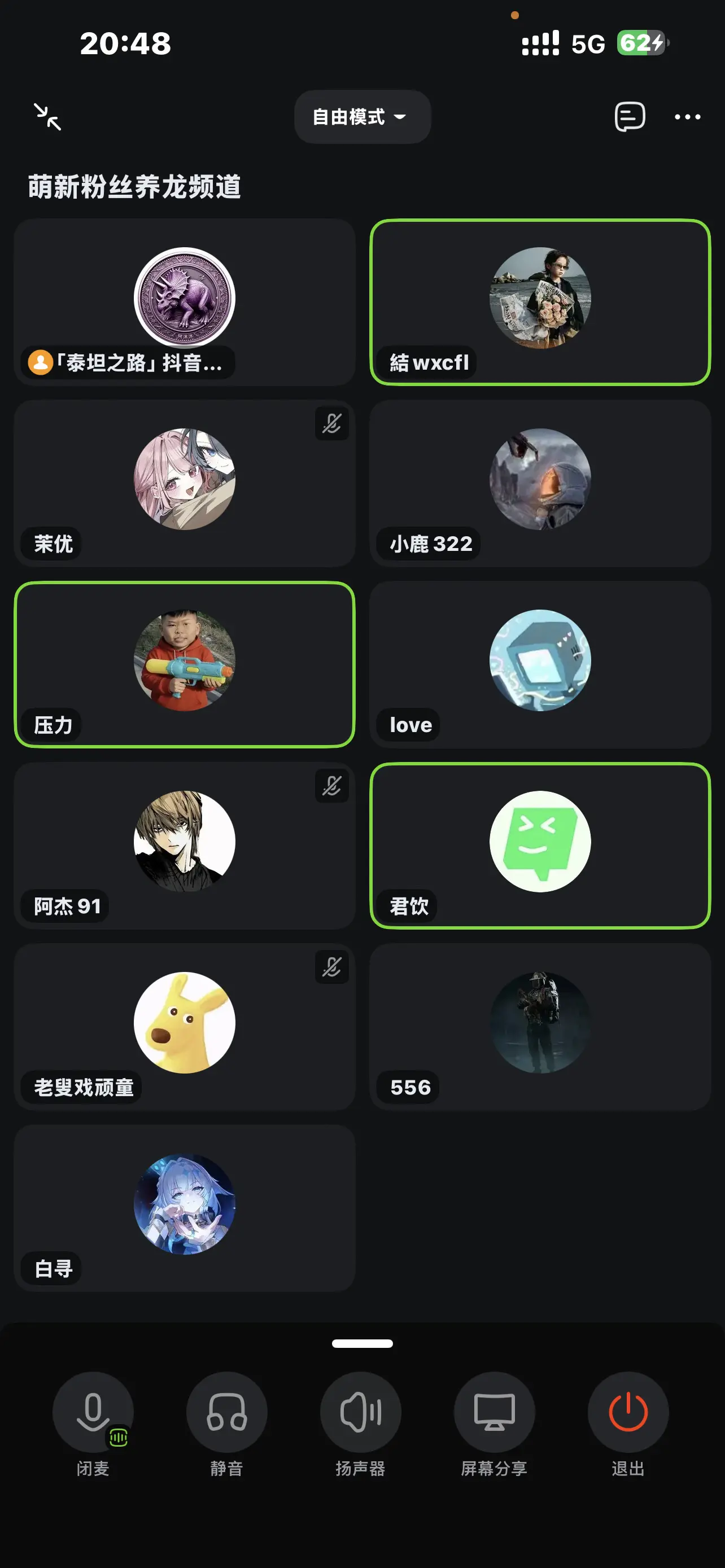Open the 556 participant tile
725x1568 pixels.
pos(540,1027)
